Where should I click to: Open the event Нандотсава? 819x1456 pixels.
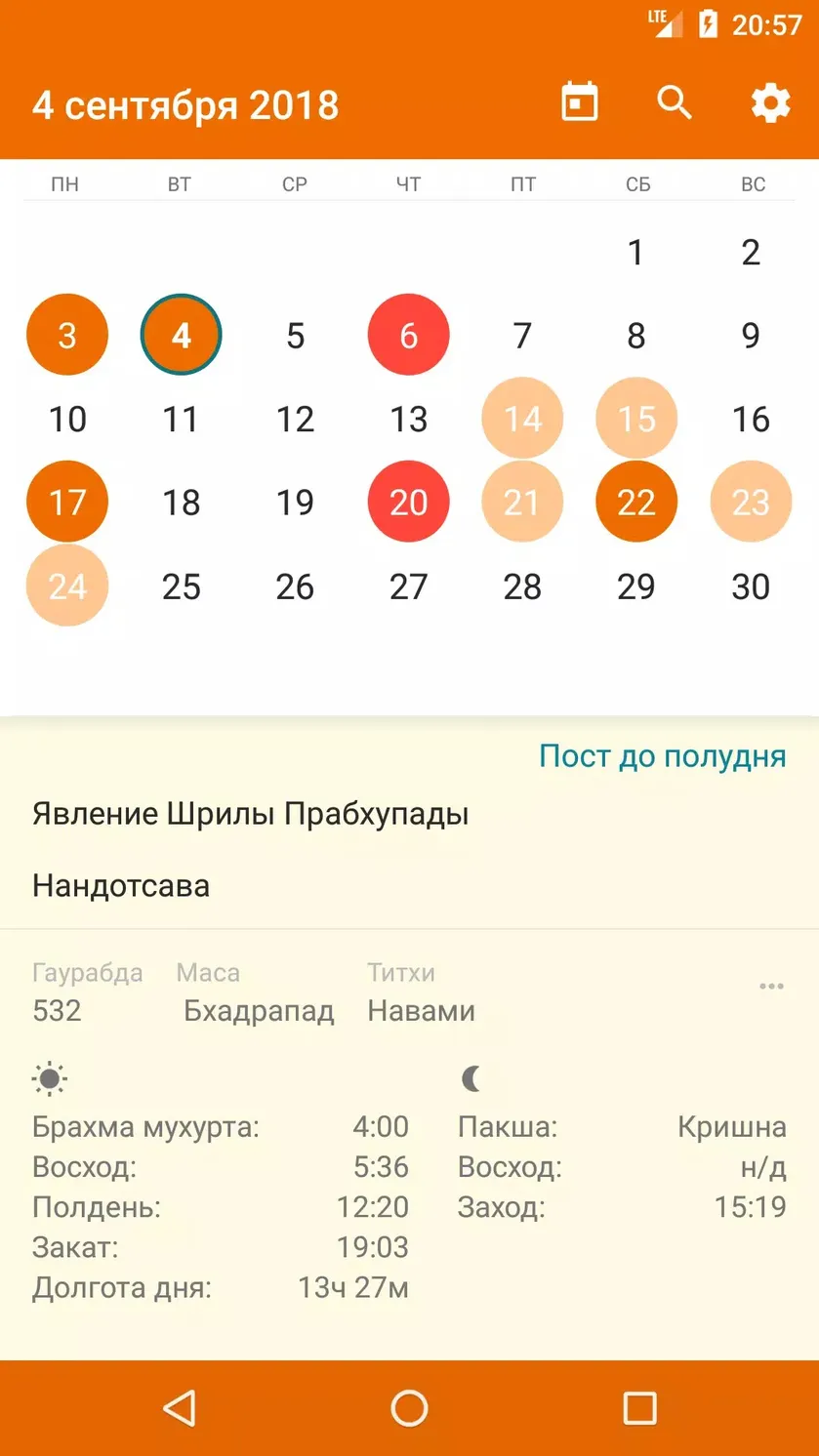pos(121,886)
